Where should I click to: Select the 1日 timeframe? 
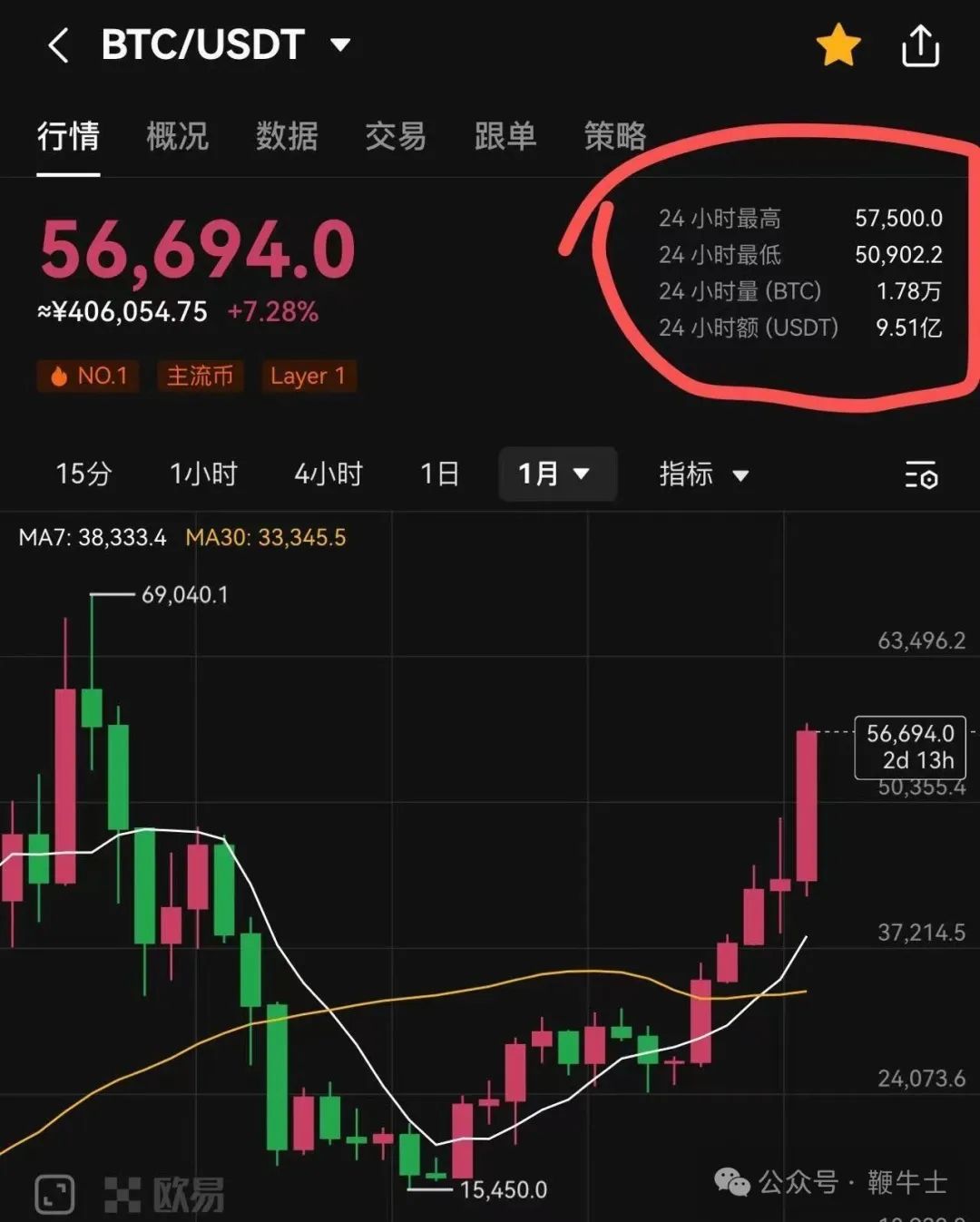(439, 474)
